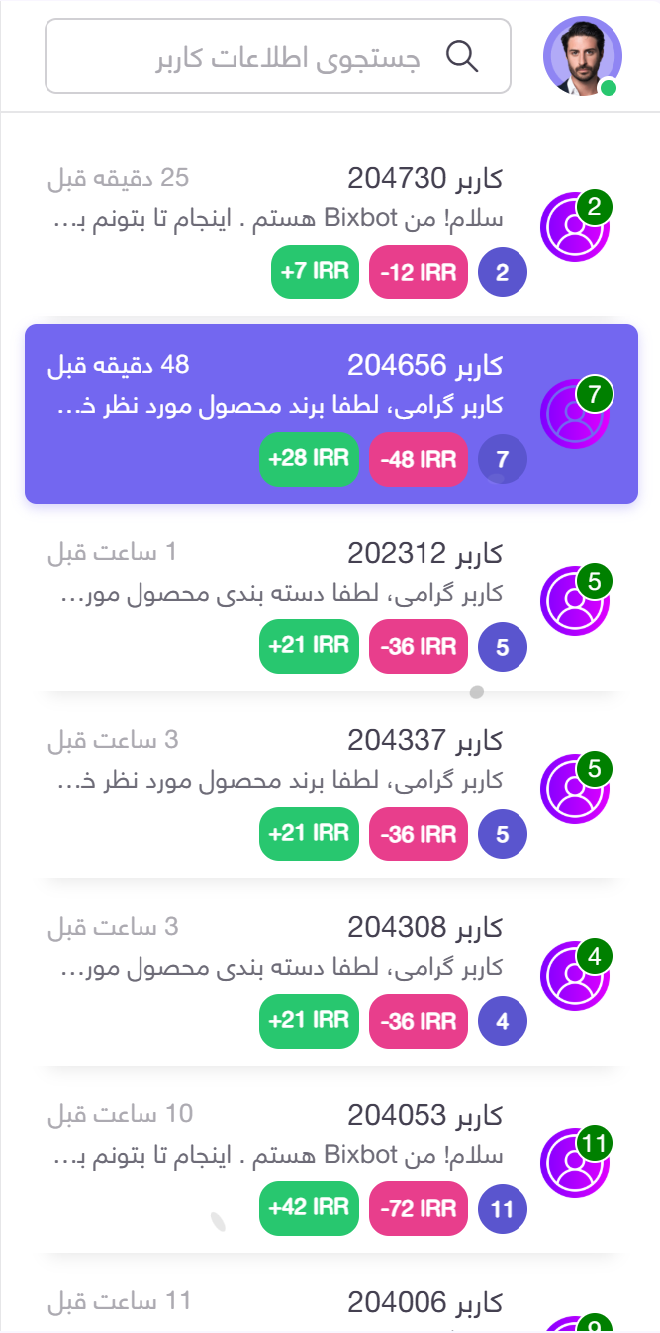
Task: Open the operator profile avatar
Action: tap(582, 56)
